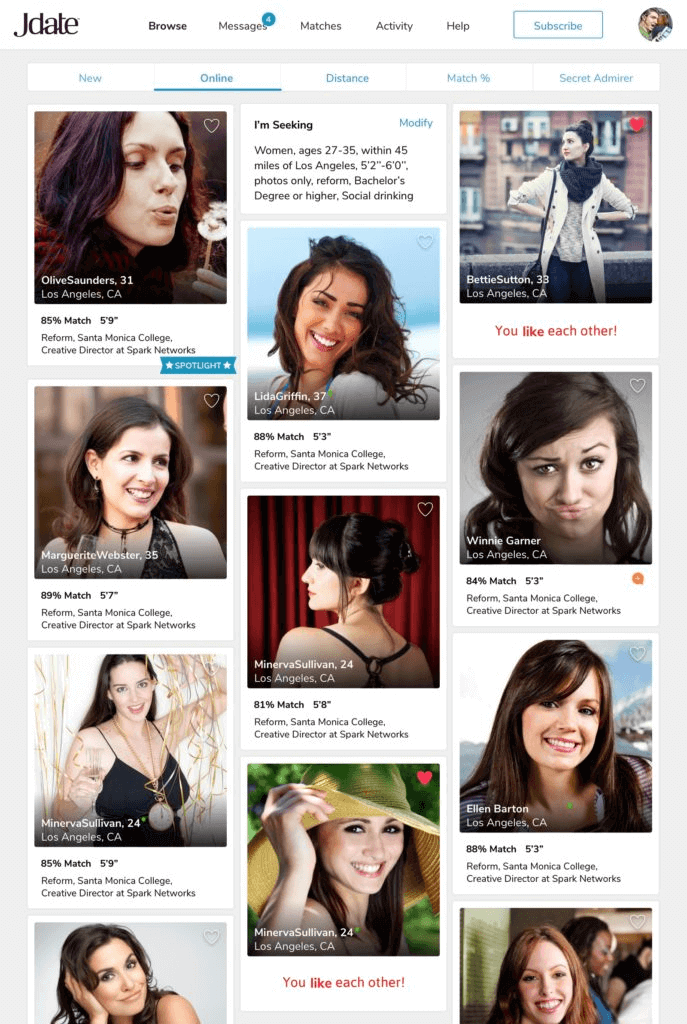Open the Activity page
The image size is (687, 1024).
(394, 26)
